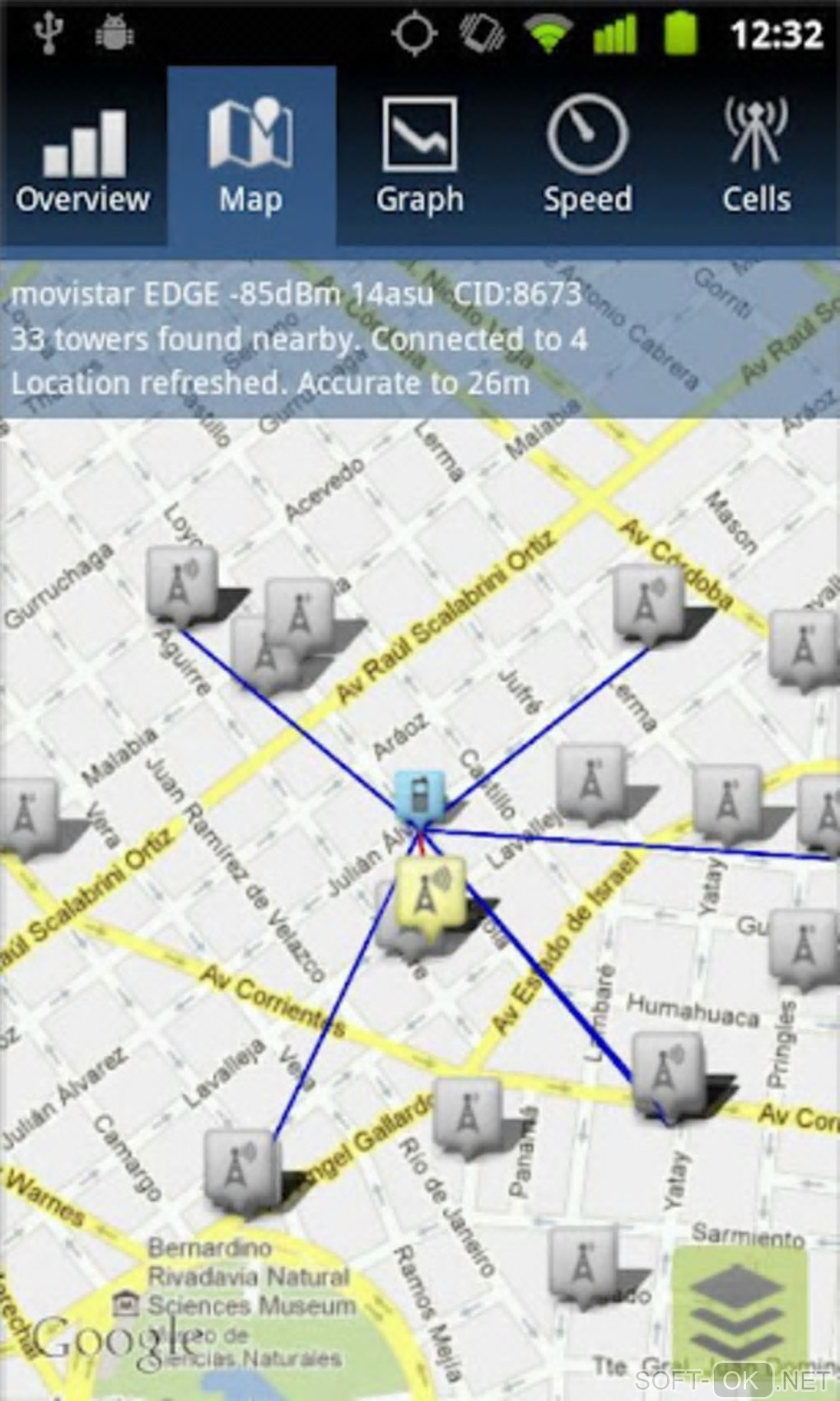Tap the blue phone location marker
Viewport: 840px width, 1401px height.
(x=419, y=797)
